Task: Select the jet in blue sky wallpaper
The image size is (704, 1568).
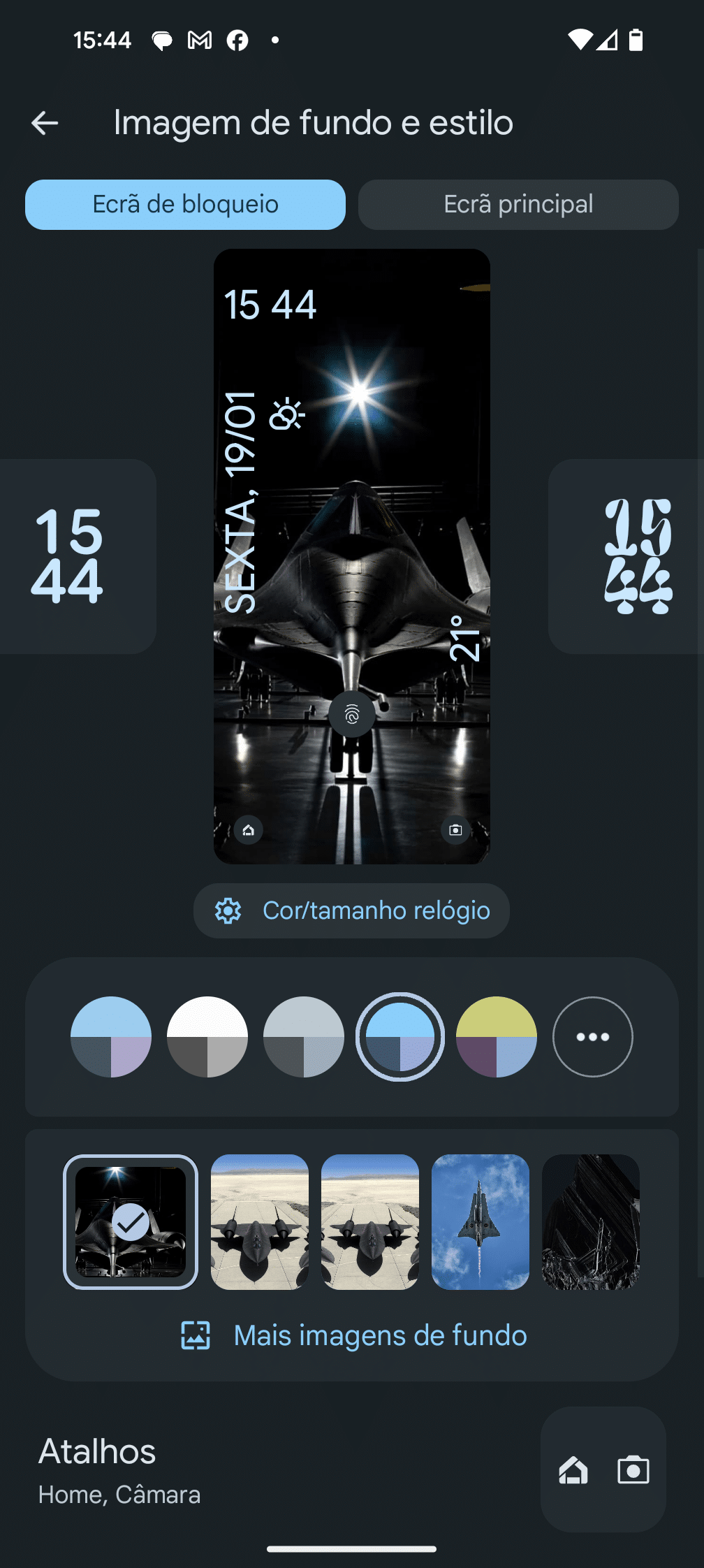Action: 481,1221
